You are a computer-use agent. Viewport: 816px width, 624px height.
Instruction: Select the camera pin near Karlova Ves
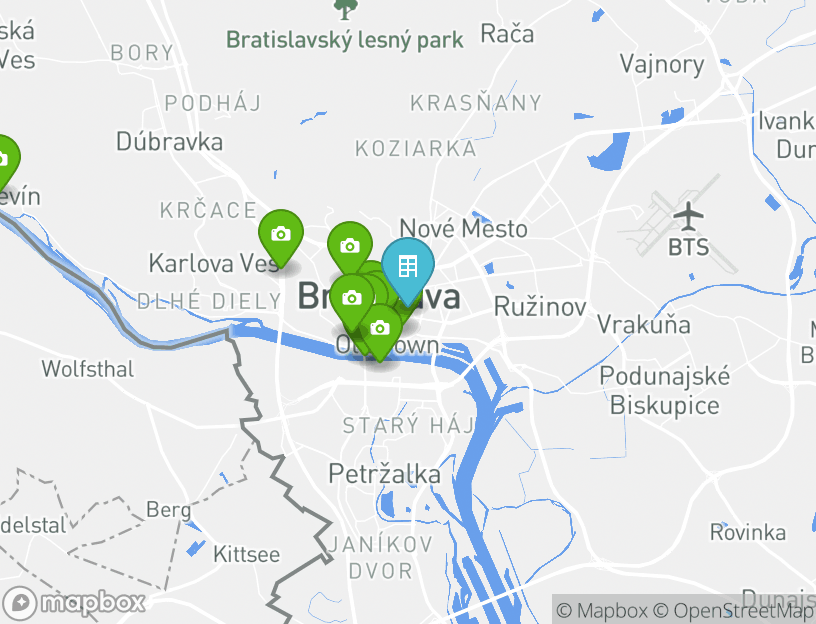click(281, 235)
